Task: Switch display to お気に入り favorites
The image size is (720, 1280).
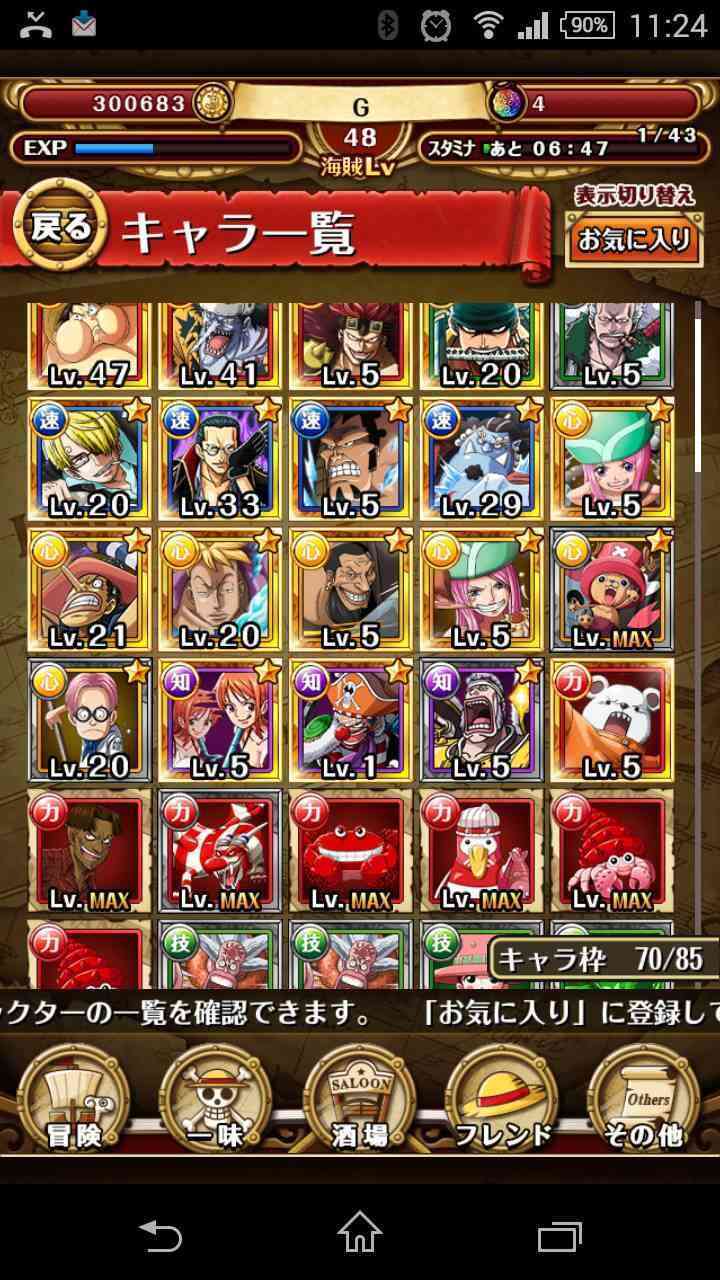Action: 633,240
